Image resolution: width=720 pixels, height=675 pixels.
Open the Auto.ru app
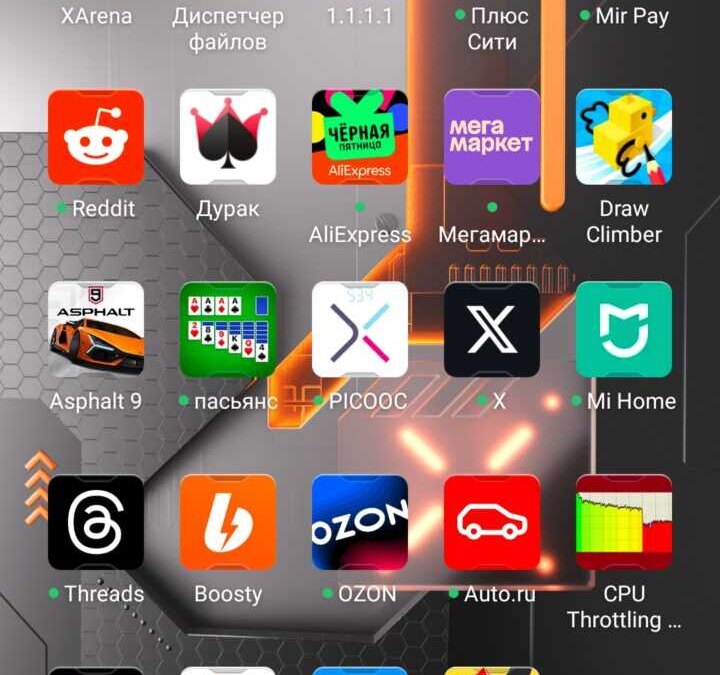[x=492, y=522]
